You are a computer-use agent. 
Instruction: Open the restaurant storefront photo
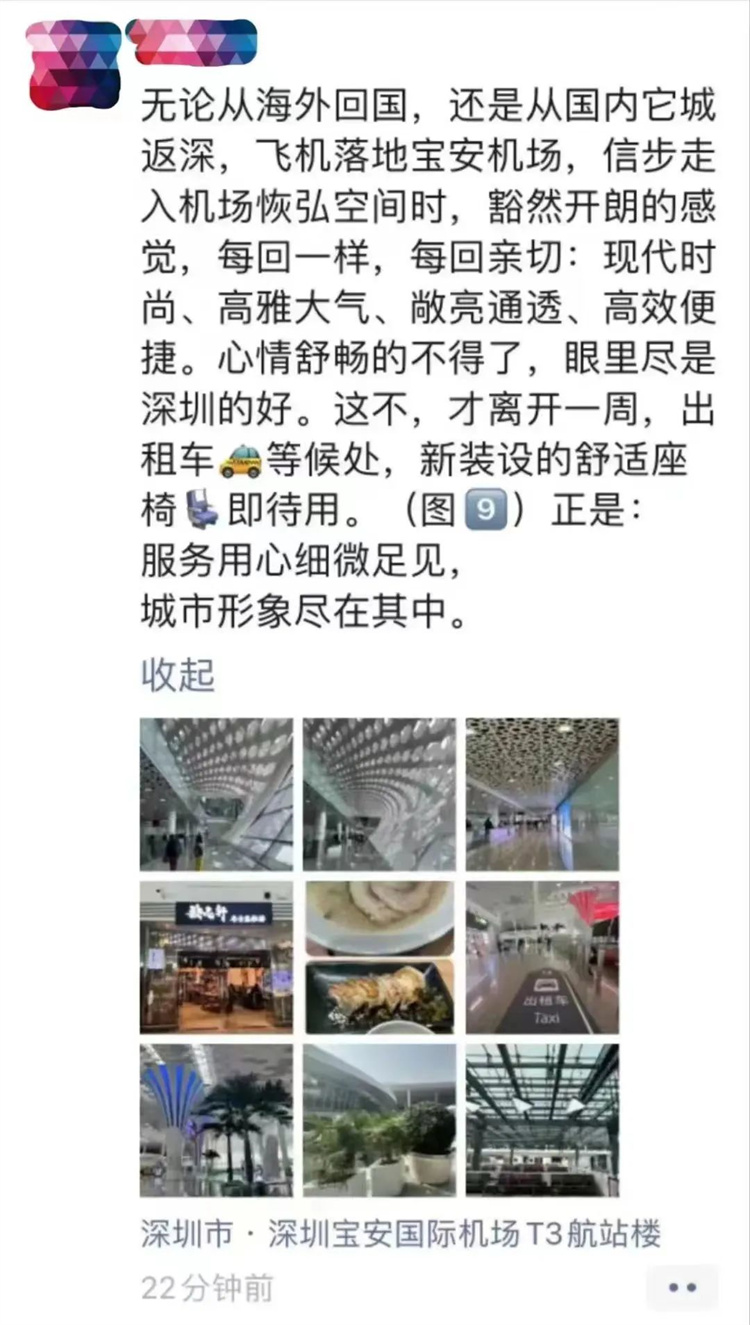(216, 957)
